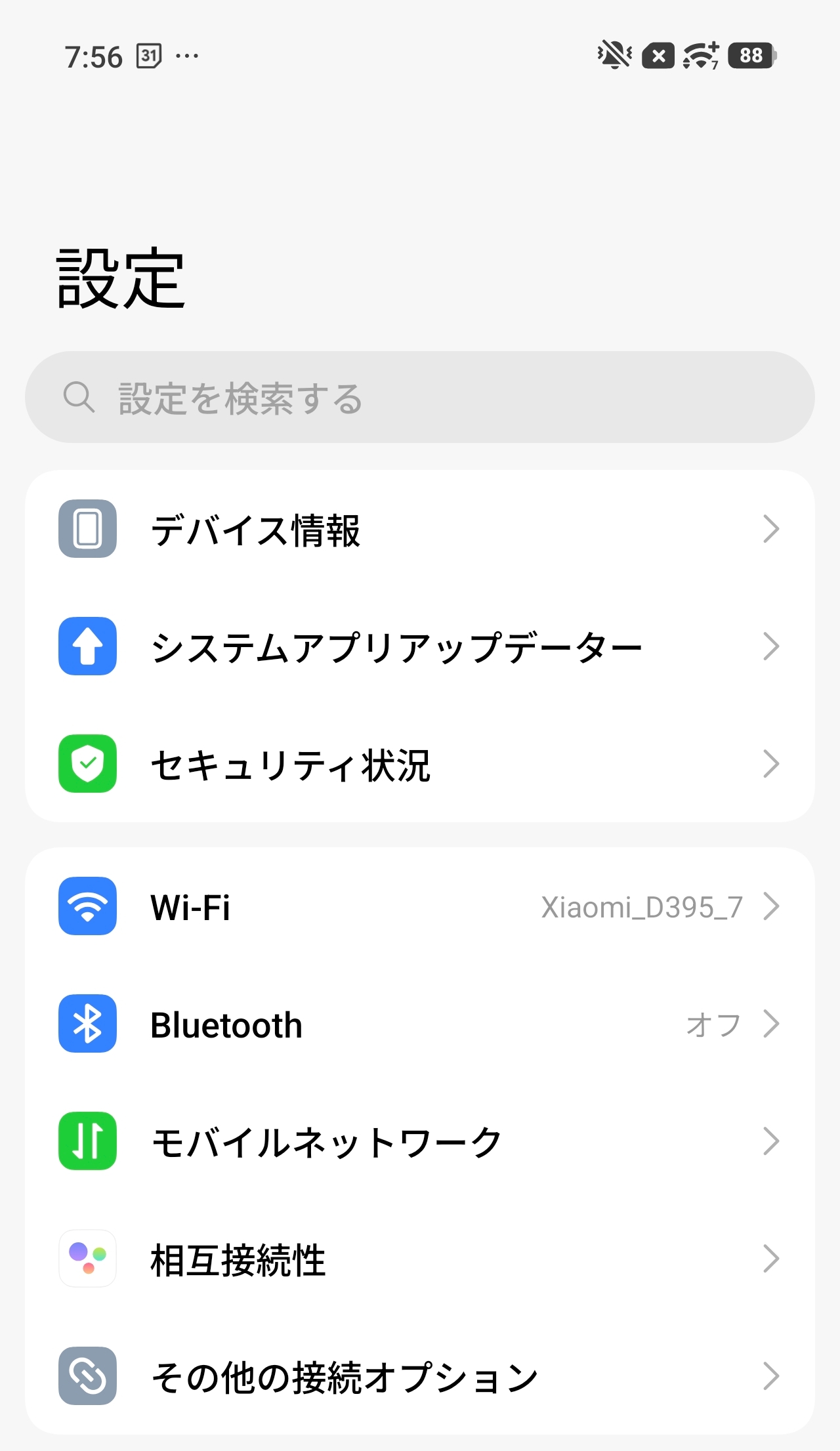840x1451 pixels.
Task: Open デバイス情報 settings
Action: [420, 529]
